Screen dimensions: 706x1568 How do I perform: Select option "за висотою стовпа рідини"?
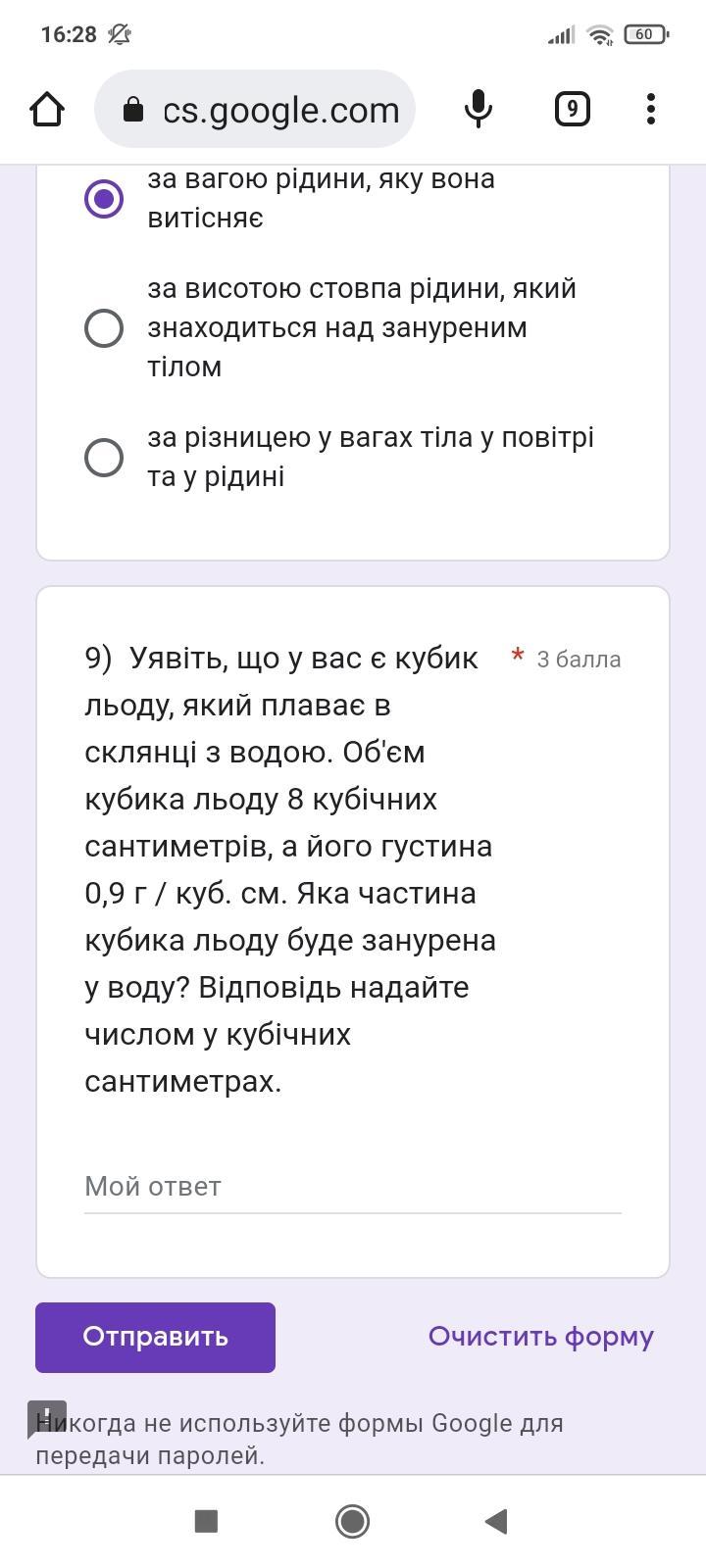coord(104,328)
